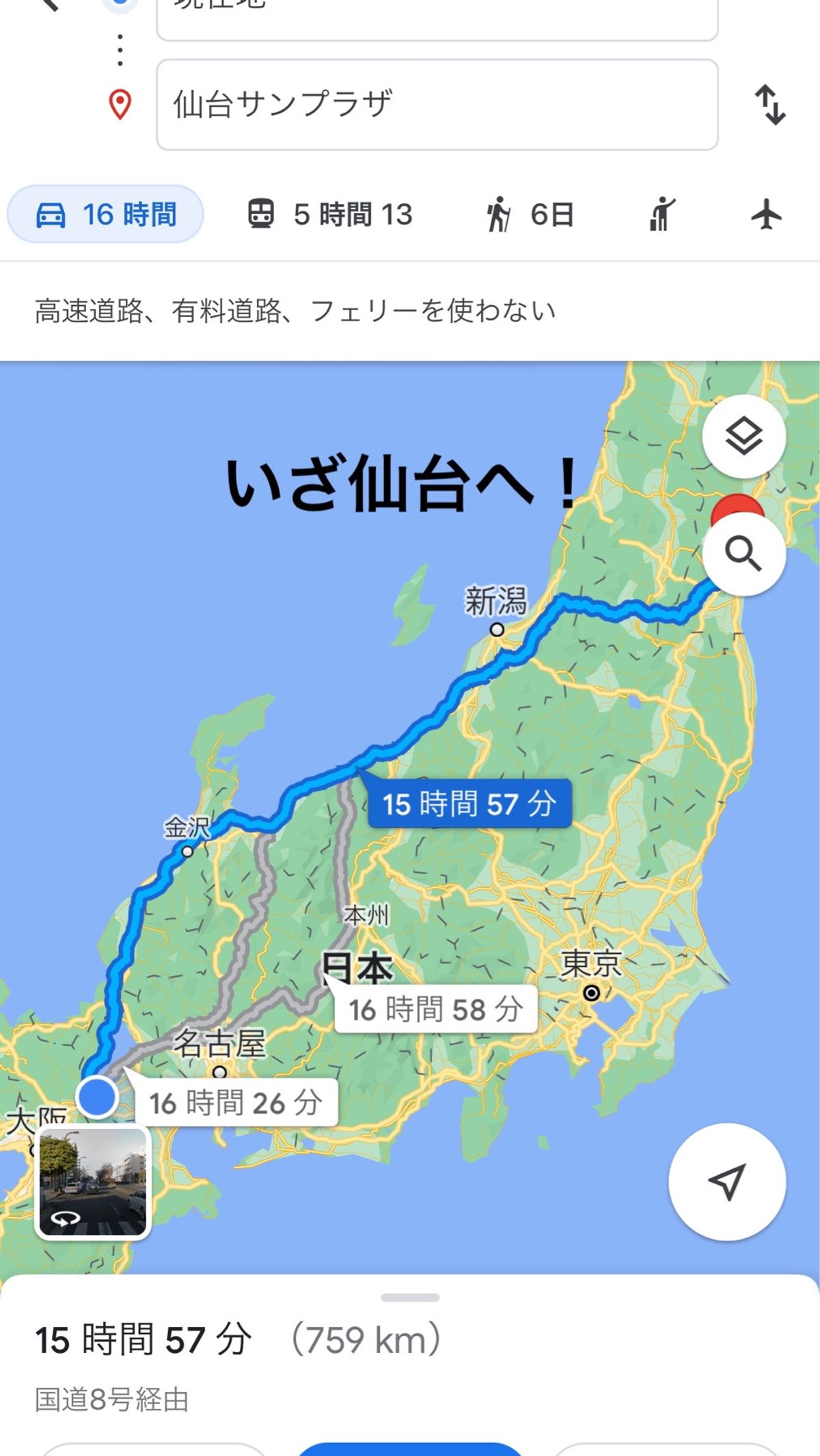This screenshot has height=1456, width=820.
Task: Edit the destination field 仙台サンプラザ
Action: (437, 104)
